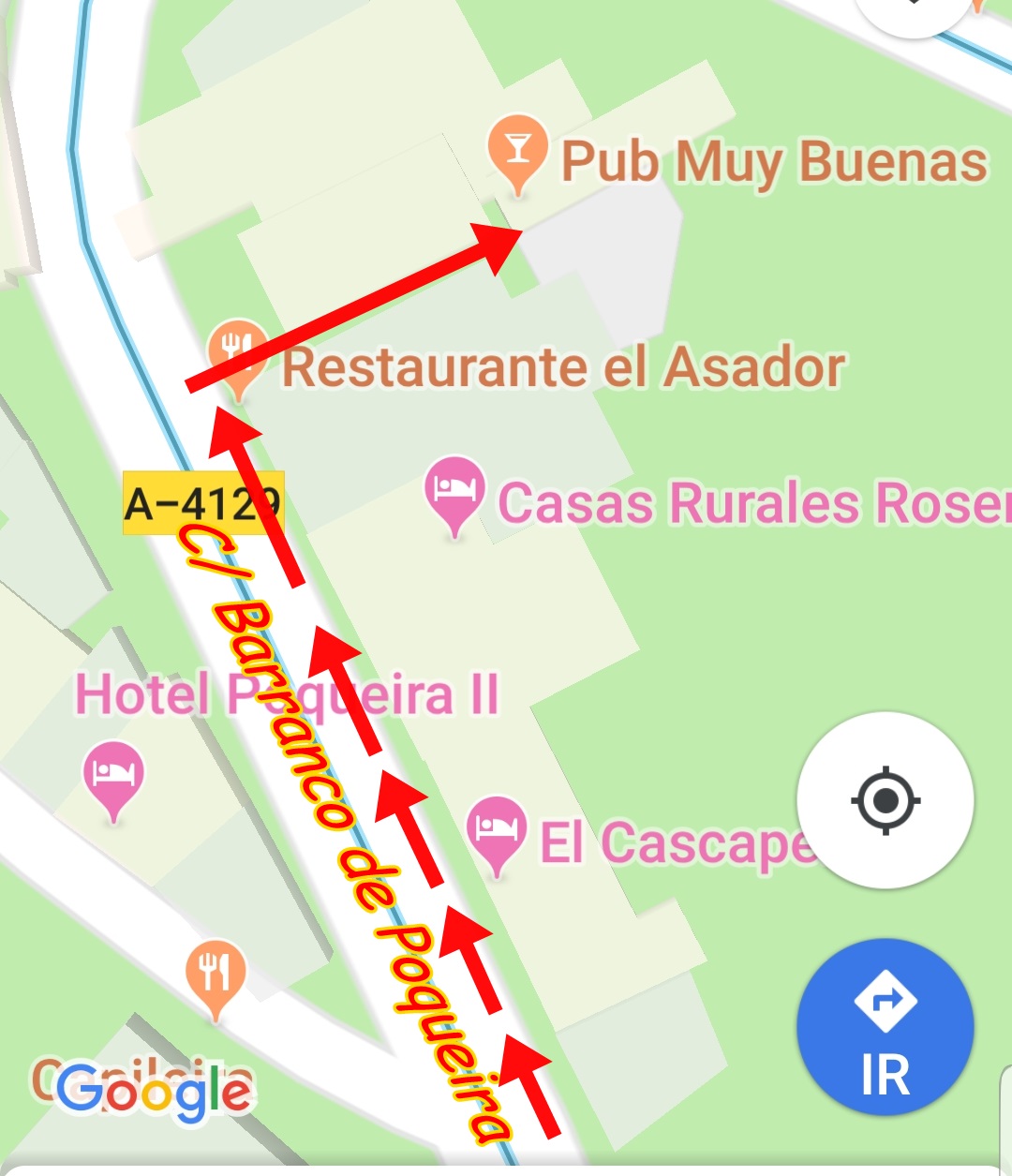1012x1176 pixels.
Task: Open the Casas Rurales lodging pin
Action: point(454,491)
